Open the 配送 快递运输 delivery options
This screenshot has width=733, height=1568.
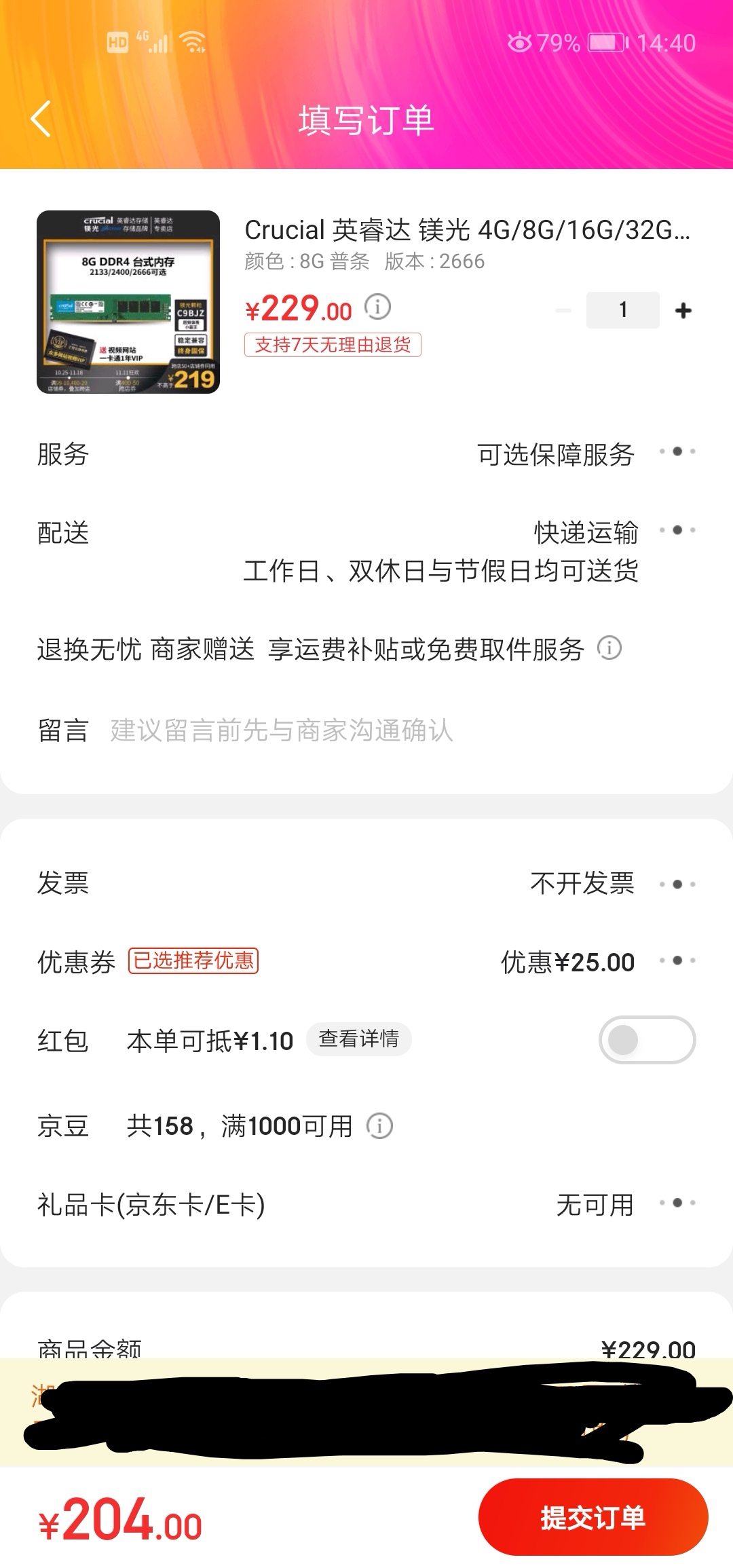click(x=677, y=533)
